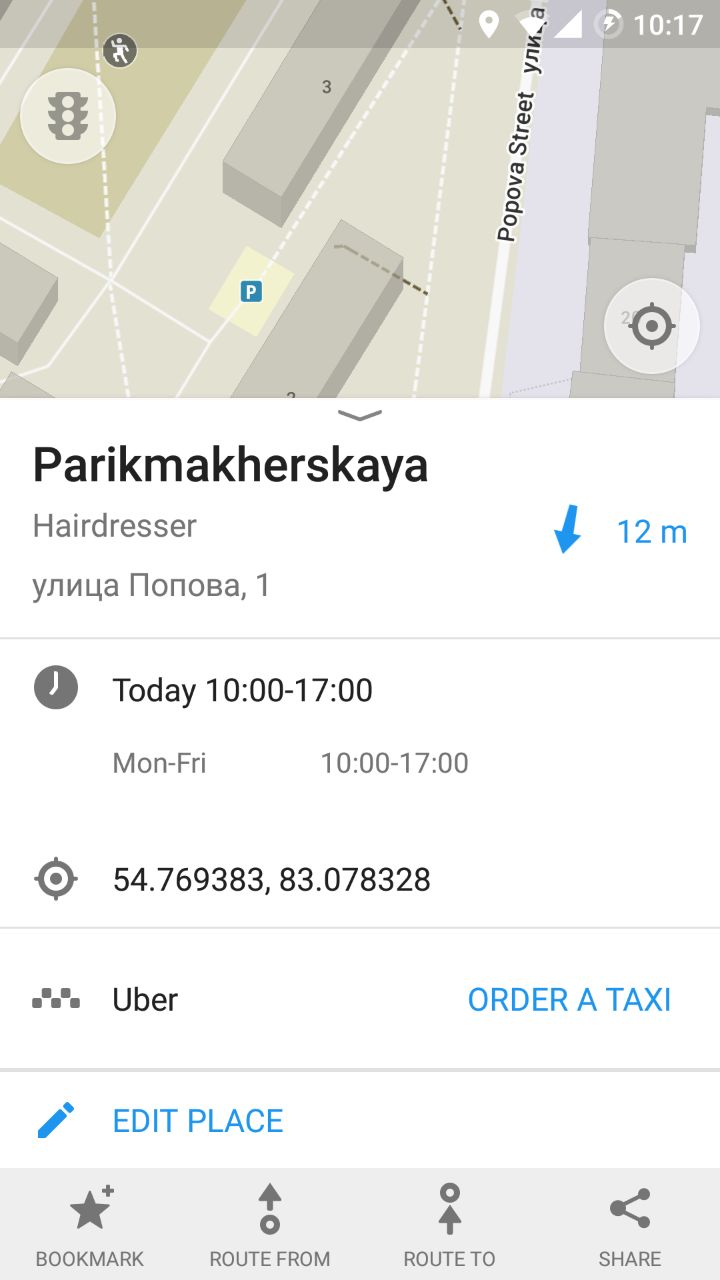The image size is (720, 1280).
Task: Center the map on my location
Action: point(652,326)
